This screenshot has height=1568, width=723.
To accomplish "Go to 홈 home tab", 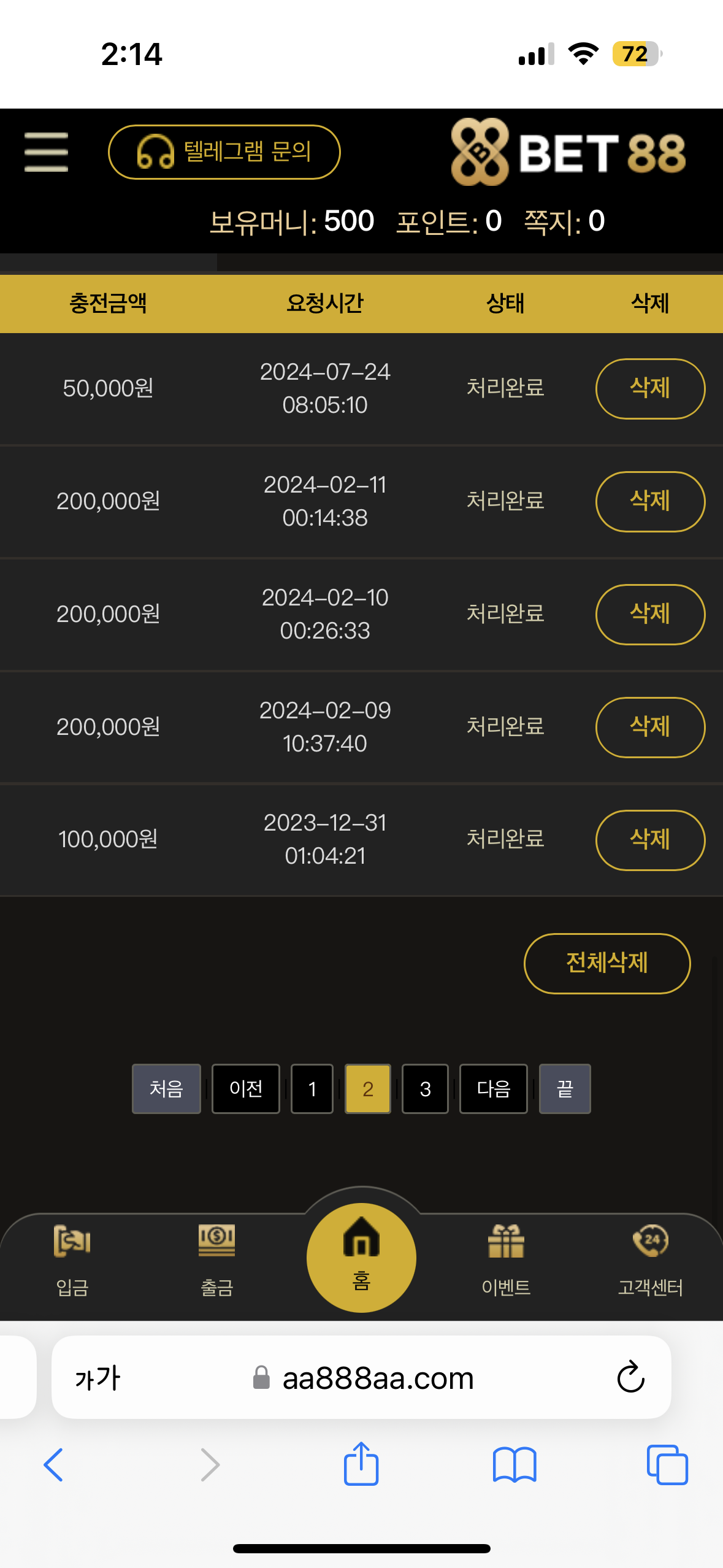I will pyautogui.click(x=361, y=1258).
